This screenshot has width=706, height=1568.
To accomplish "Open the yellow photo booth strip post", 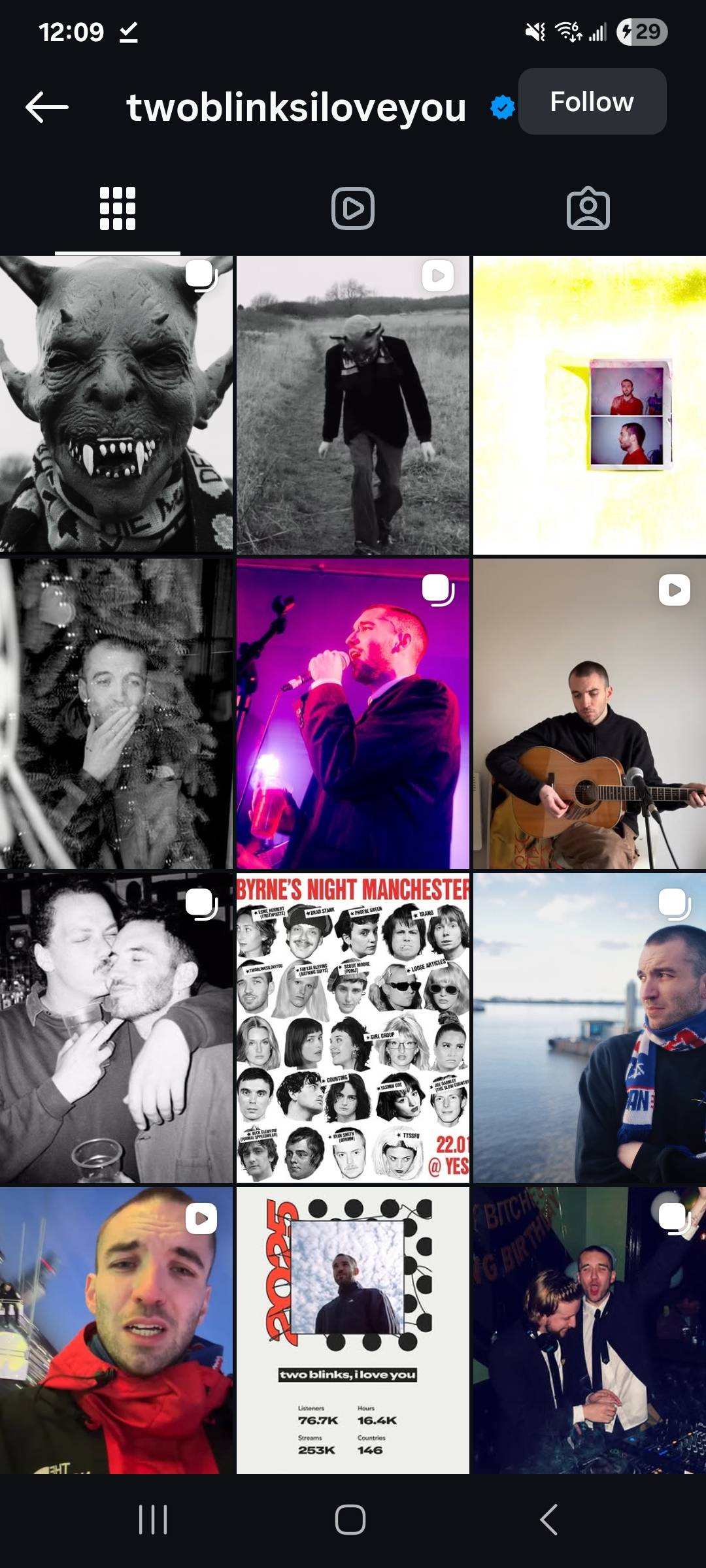I will [590, 405].
